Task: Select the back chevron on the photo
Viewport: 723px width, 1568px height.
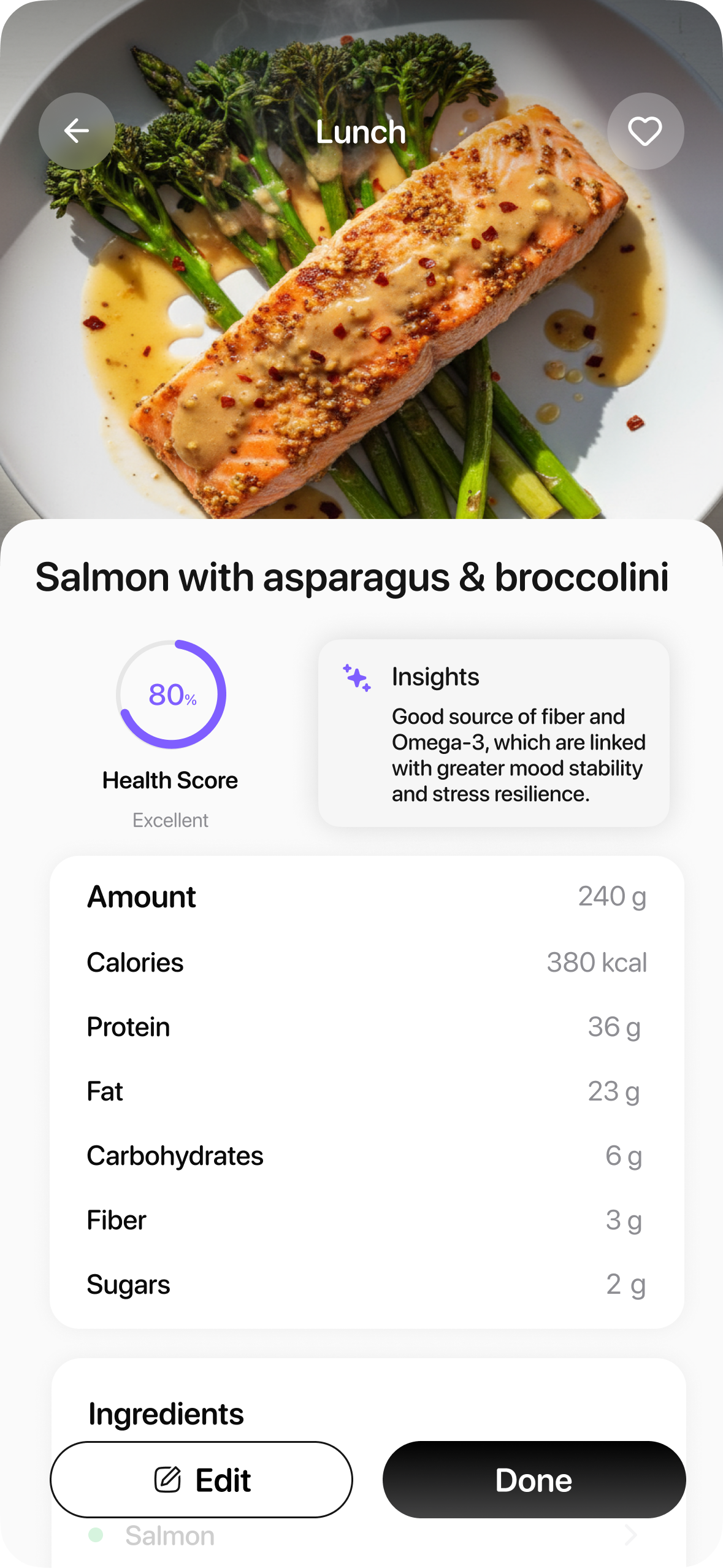Action: tap(75, 131)
